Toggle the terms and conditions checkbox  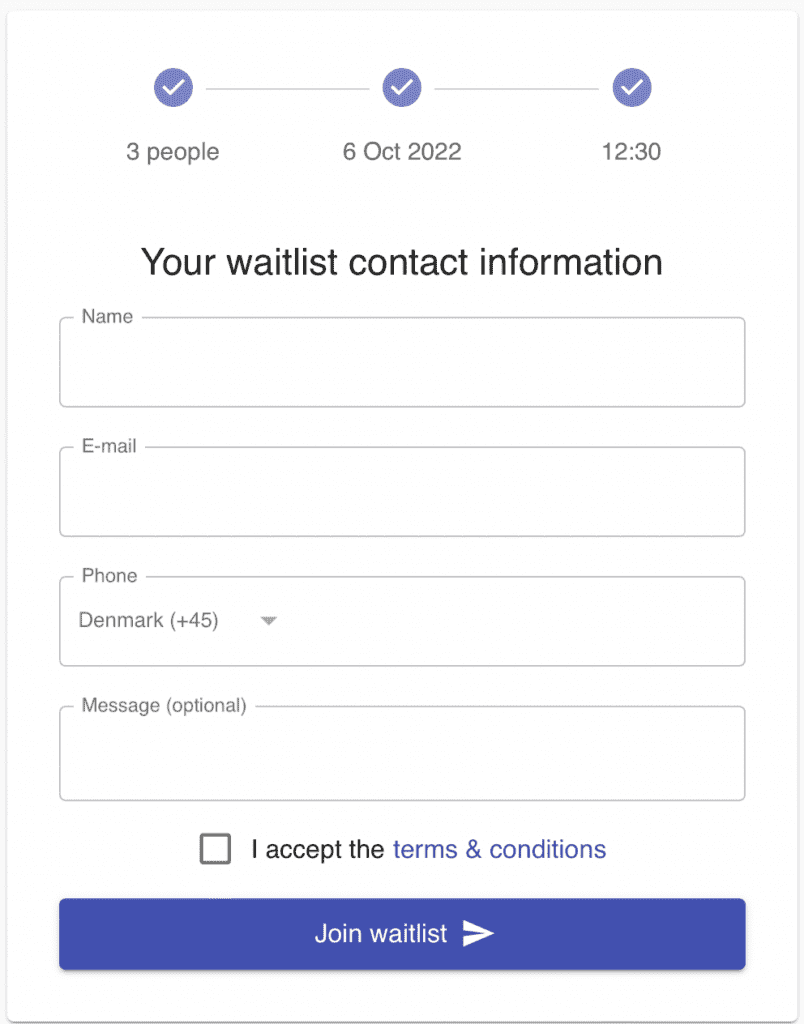pos(215,849)
